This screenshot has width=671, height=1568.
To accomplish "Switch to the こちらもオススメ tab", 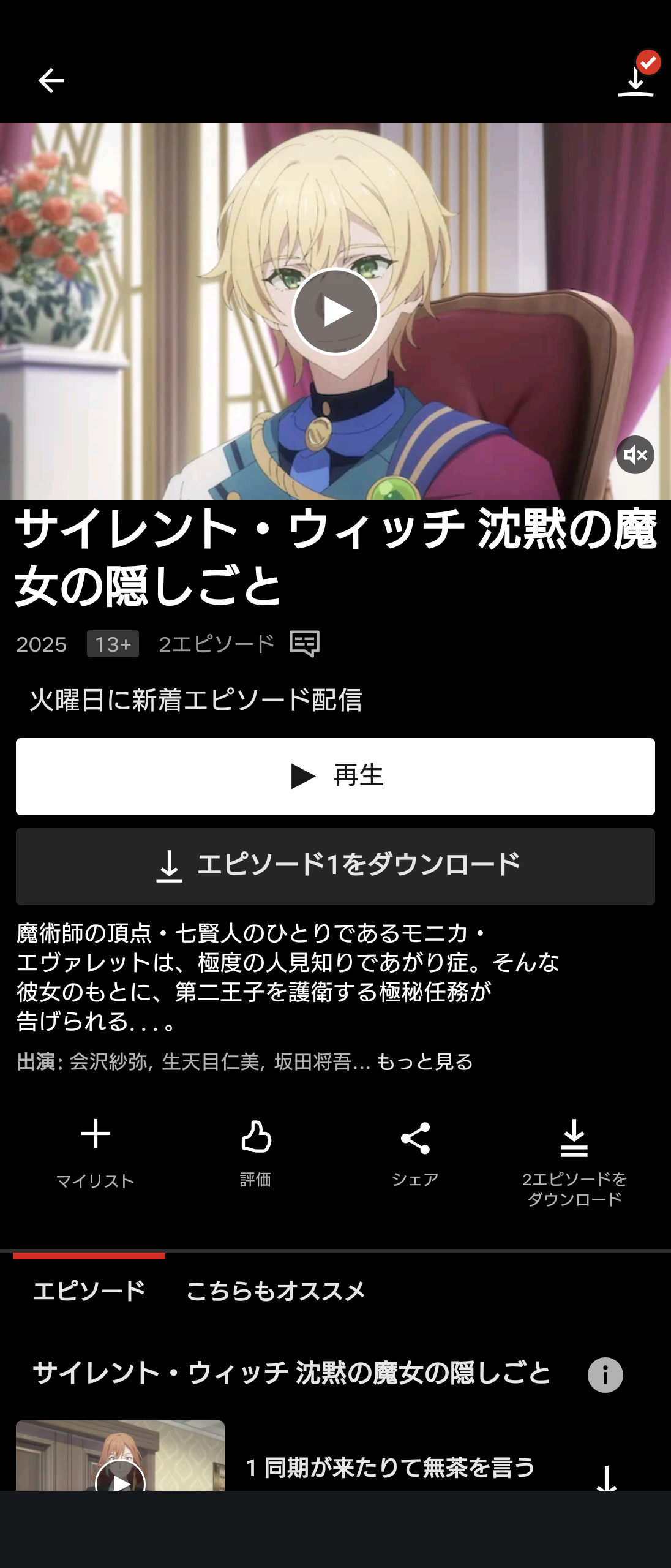I will click(276, 1291).
